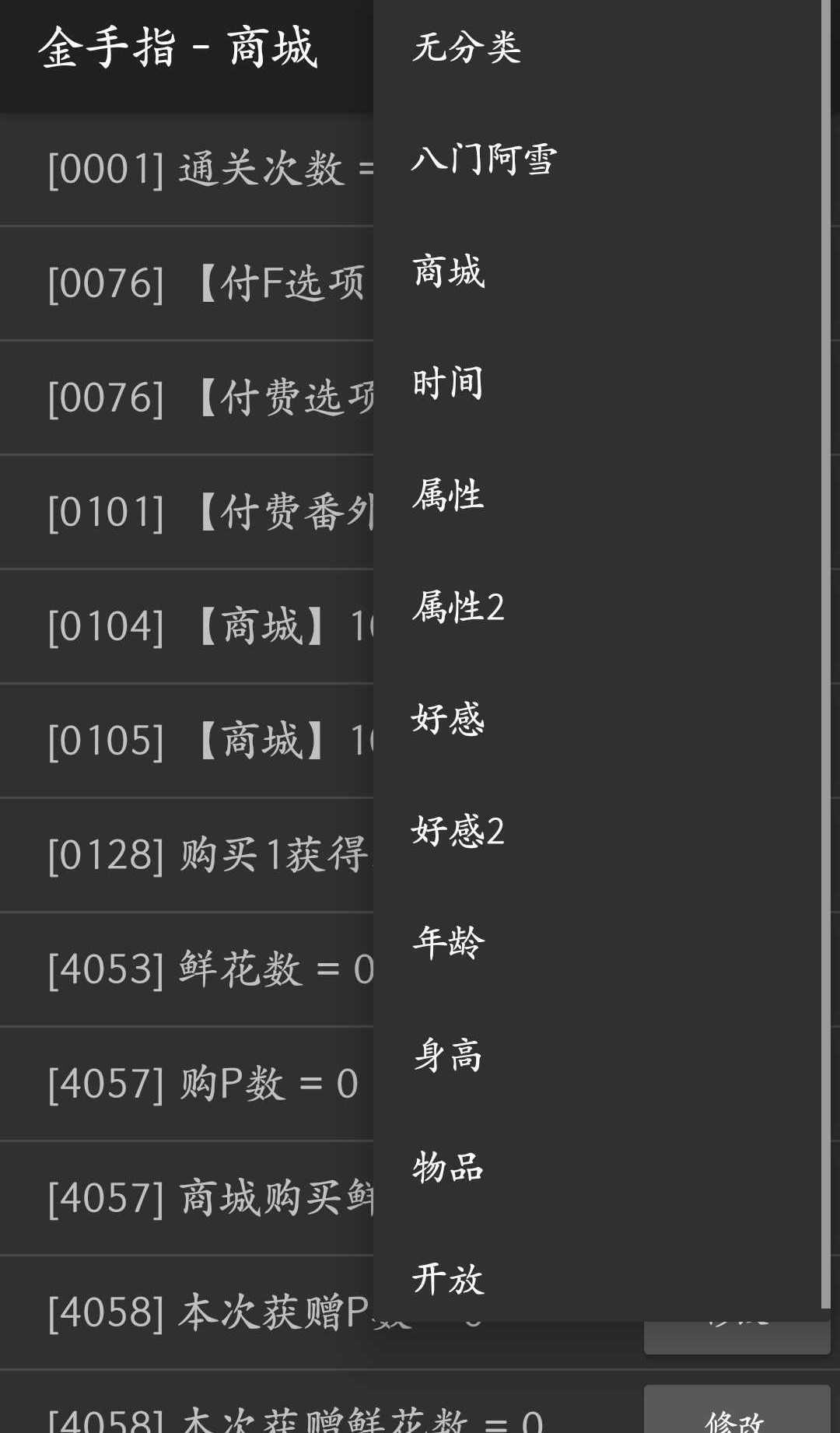Viewport: 840px width, 1433px height.
Task: Switch to the 年龄 category
Action: [448, 943]
